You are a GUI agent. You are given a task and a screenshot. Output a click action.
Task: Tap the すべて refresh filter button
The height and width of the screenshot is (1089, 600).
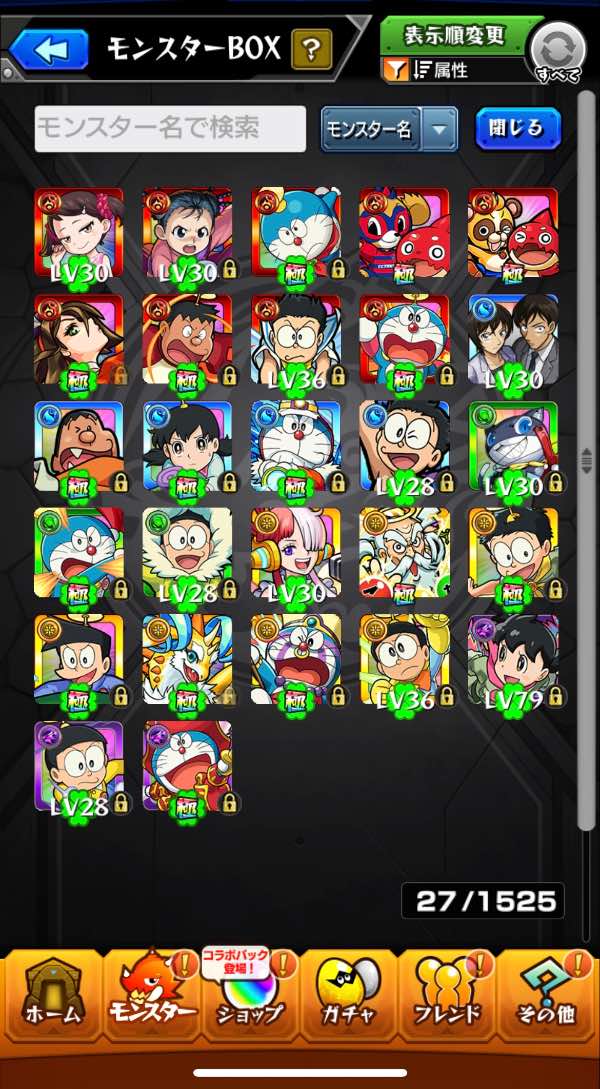click(x=556, y=54)
